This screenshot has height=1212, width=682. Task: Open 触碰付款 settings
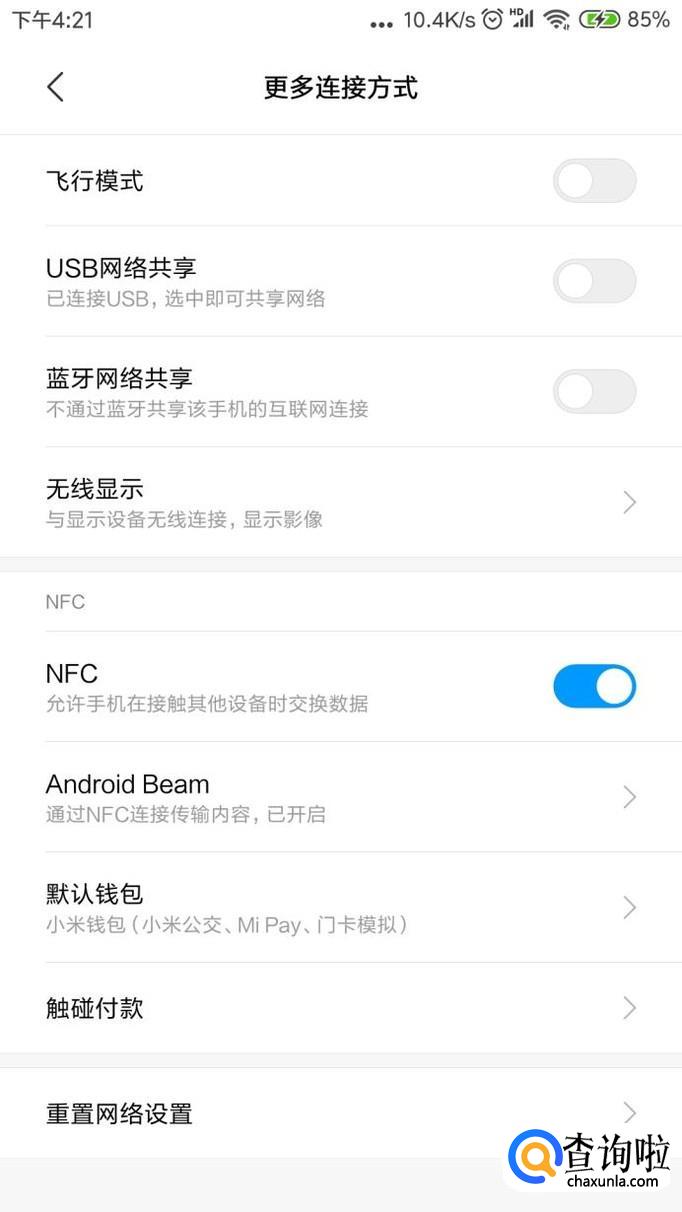tap(340, 1008)
